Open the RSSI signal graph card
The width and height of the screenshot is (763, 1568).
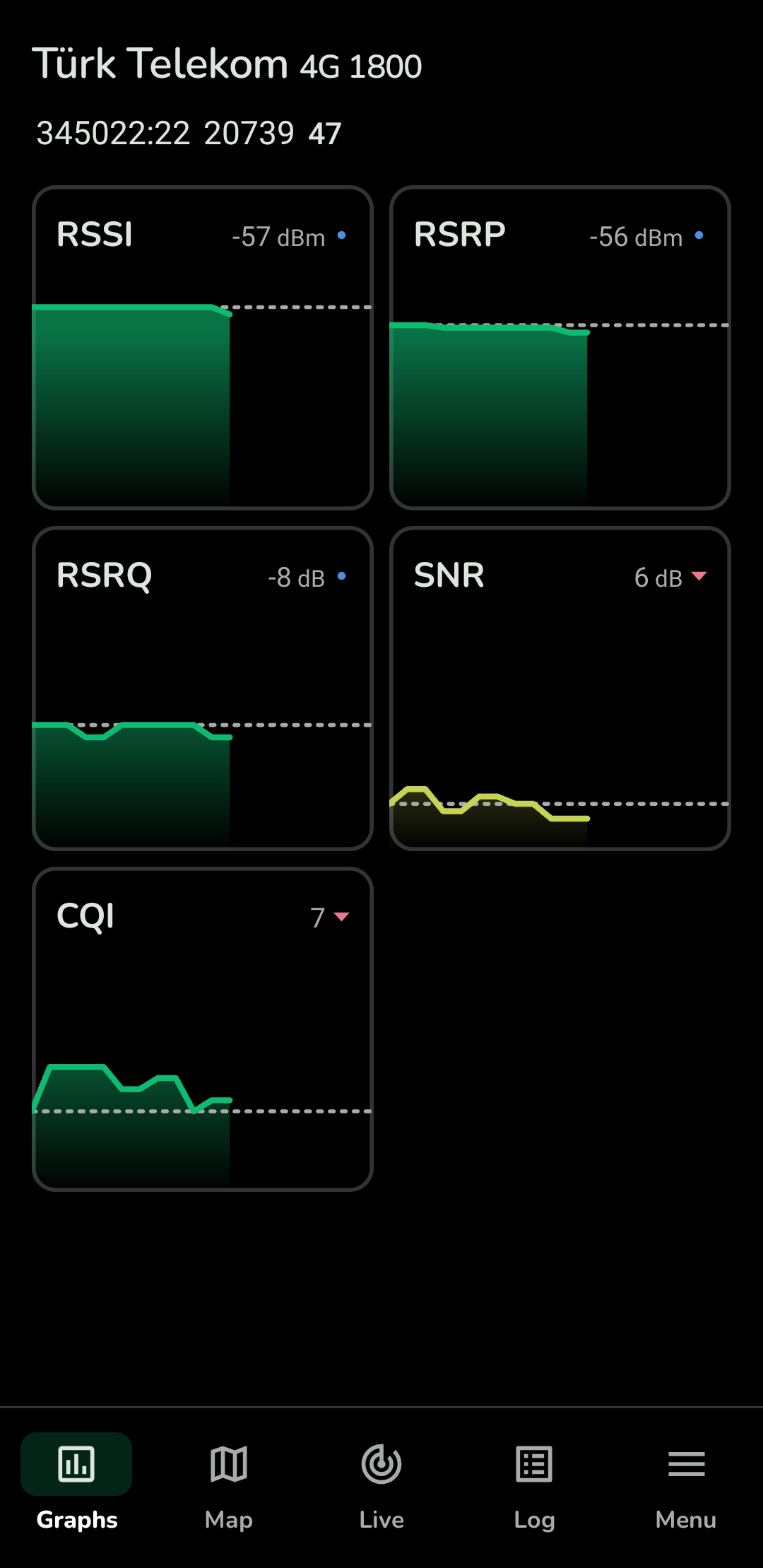click(x=203, y=347)
